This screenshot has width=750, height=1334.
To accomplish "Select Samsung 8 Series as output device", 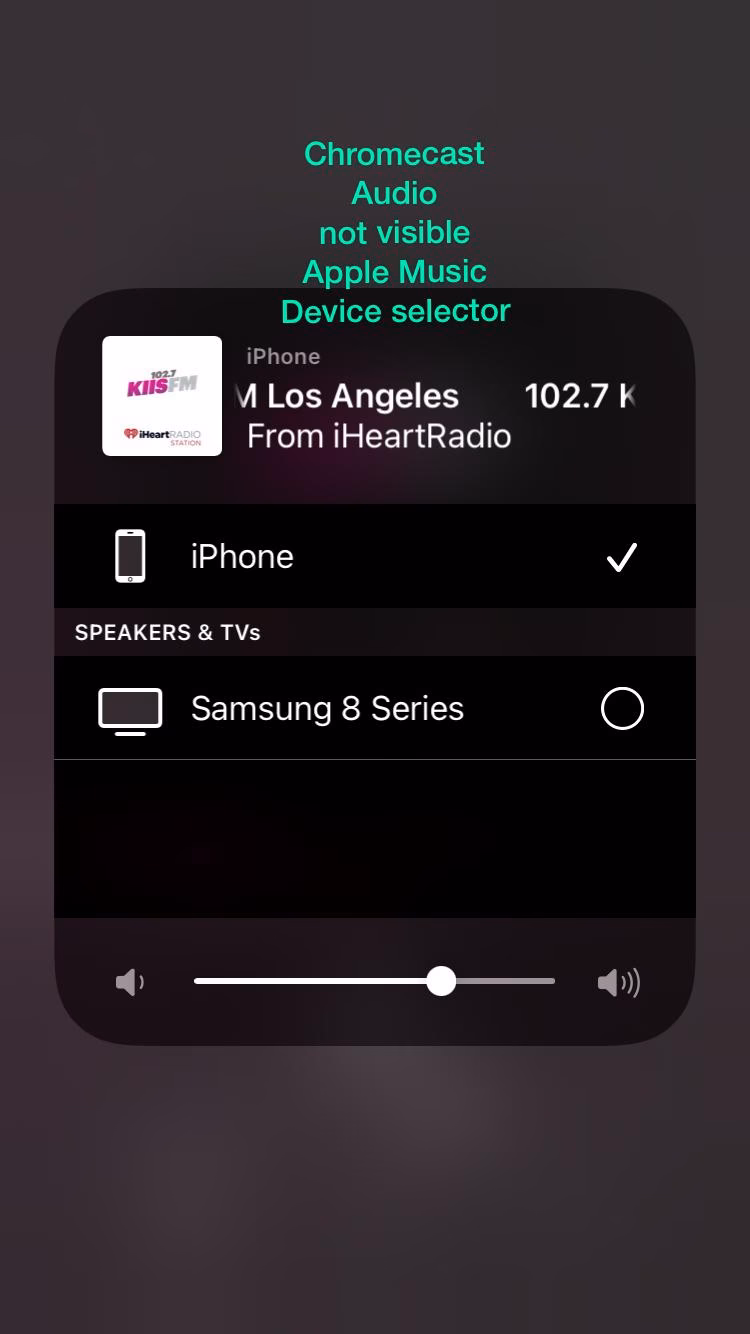I will (374, 708).
